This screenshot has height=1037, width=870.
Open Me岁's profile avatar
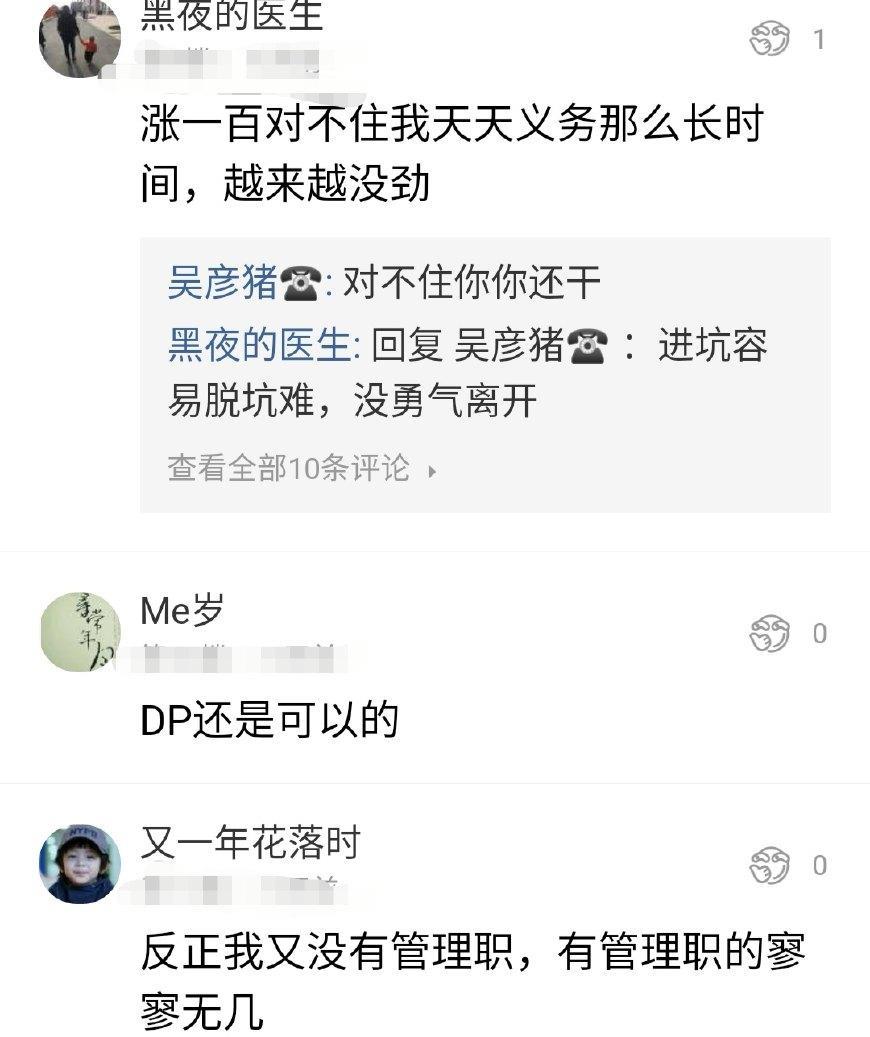[80, 632]
